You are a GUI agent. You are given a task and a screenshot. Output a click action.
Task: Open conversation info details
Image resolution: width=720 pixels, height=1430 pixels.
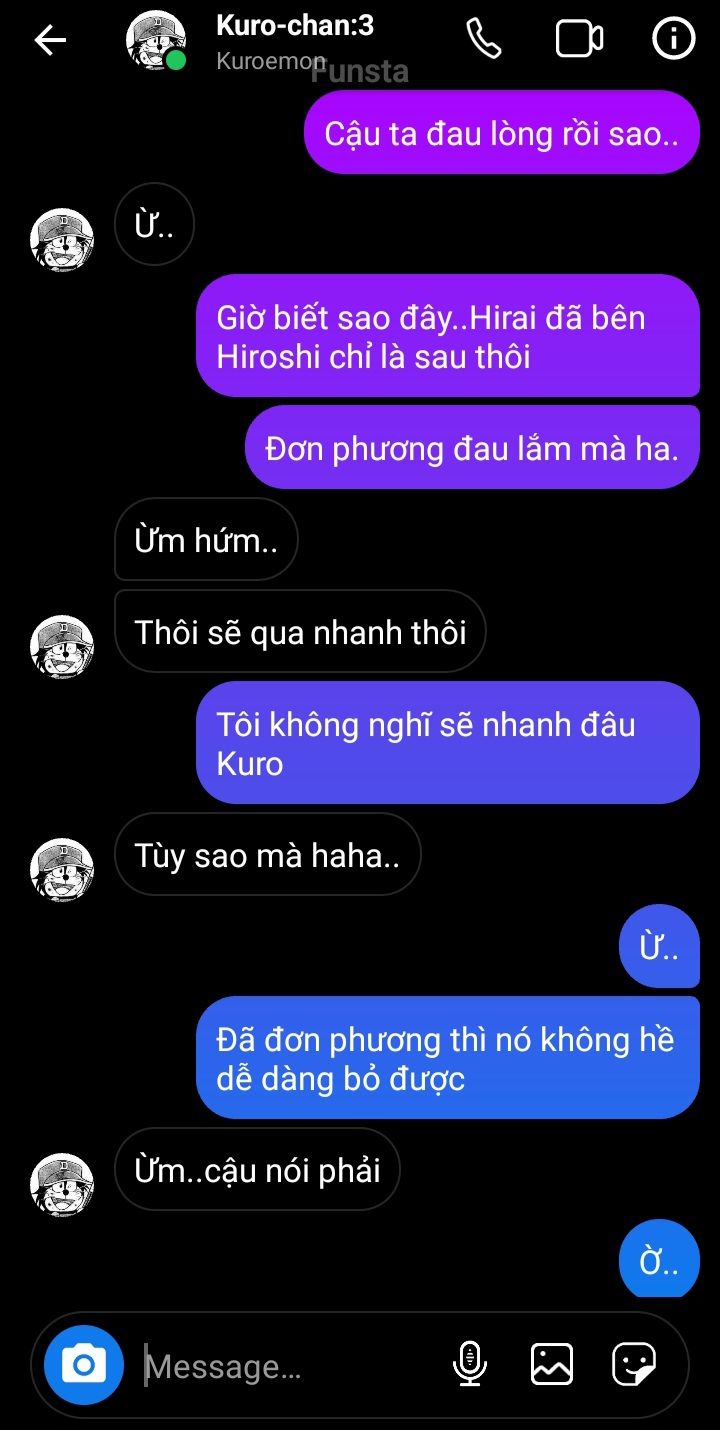point(673,40)
